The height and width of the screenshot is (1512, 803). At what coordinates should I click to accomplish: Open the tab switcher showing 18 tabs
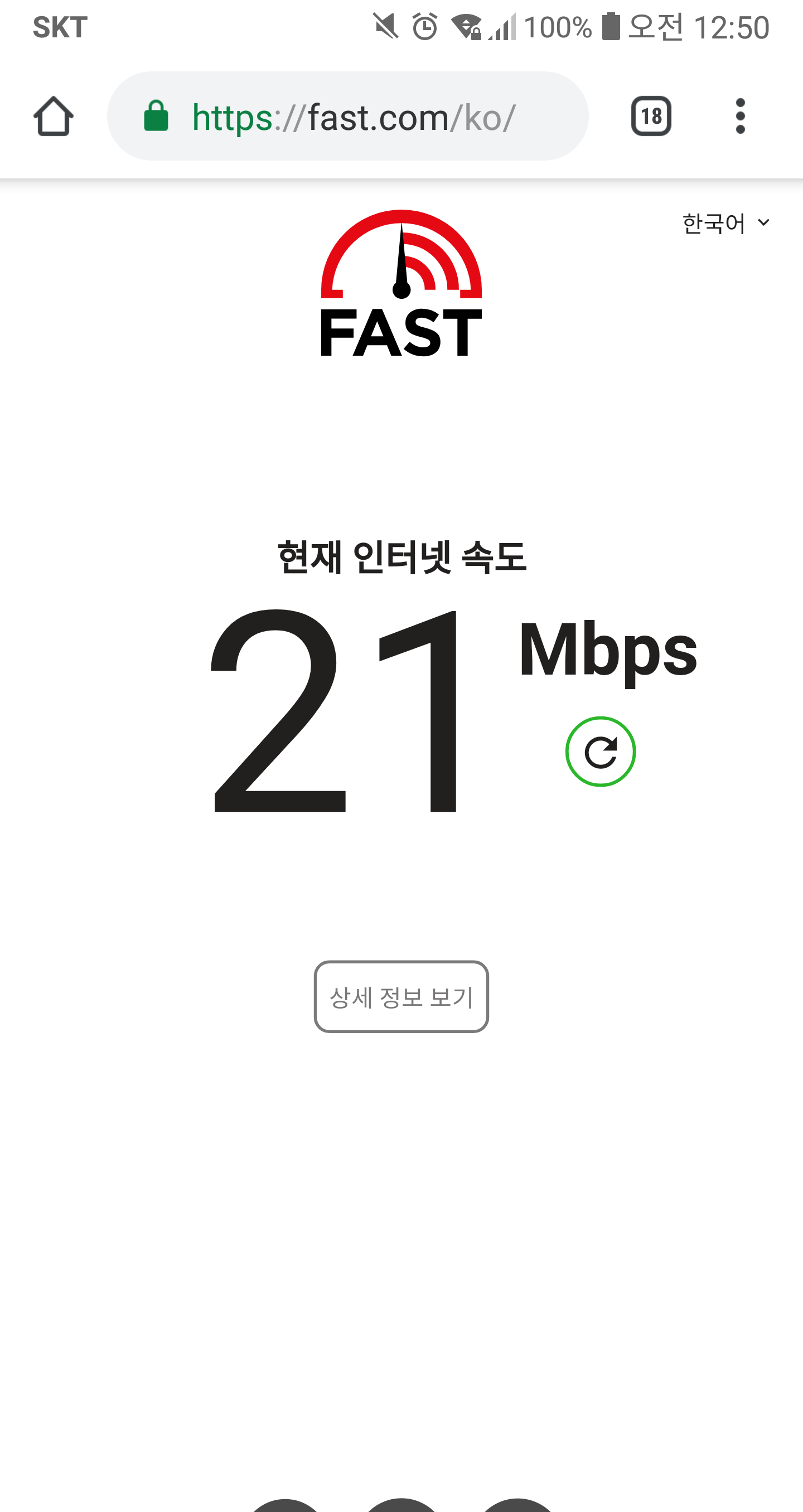click(651, 116)
